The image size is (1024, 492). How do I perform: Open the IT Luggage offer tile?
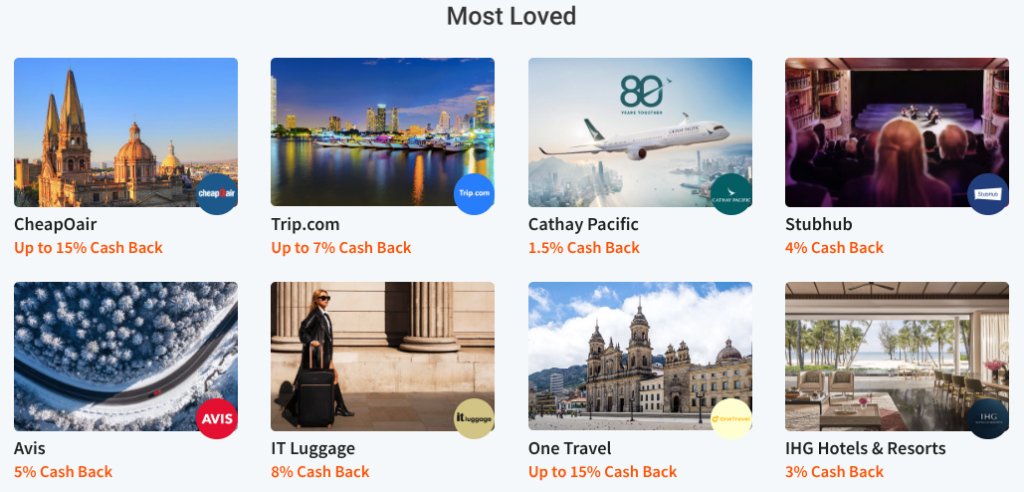coord(382,356)
